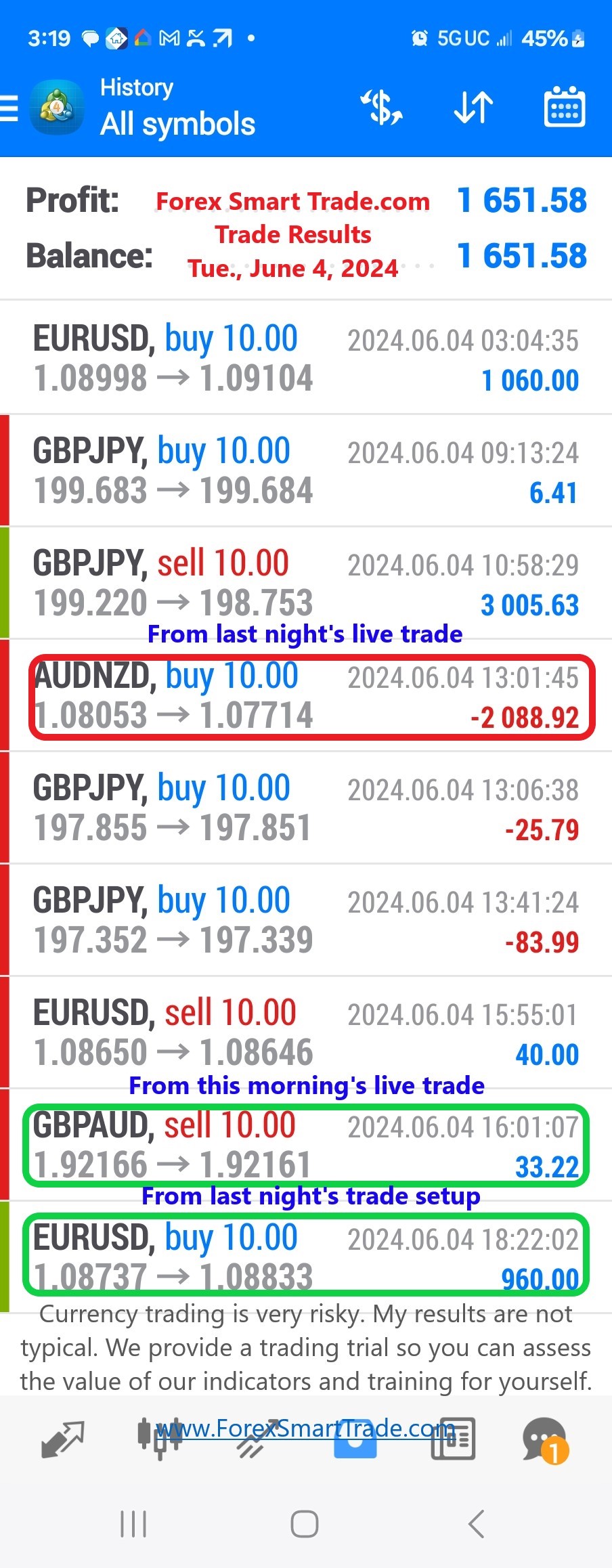Open the GBPJPY sell trade with 3 005.63 profit
Viewport: 612px width, 1568px height.
click(x=306, y=583)
